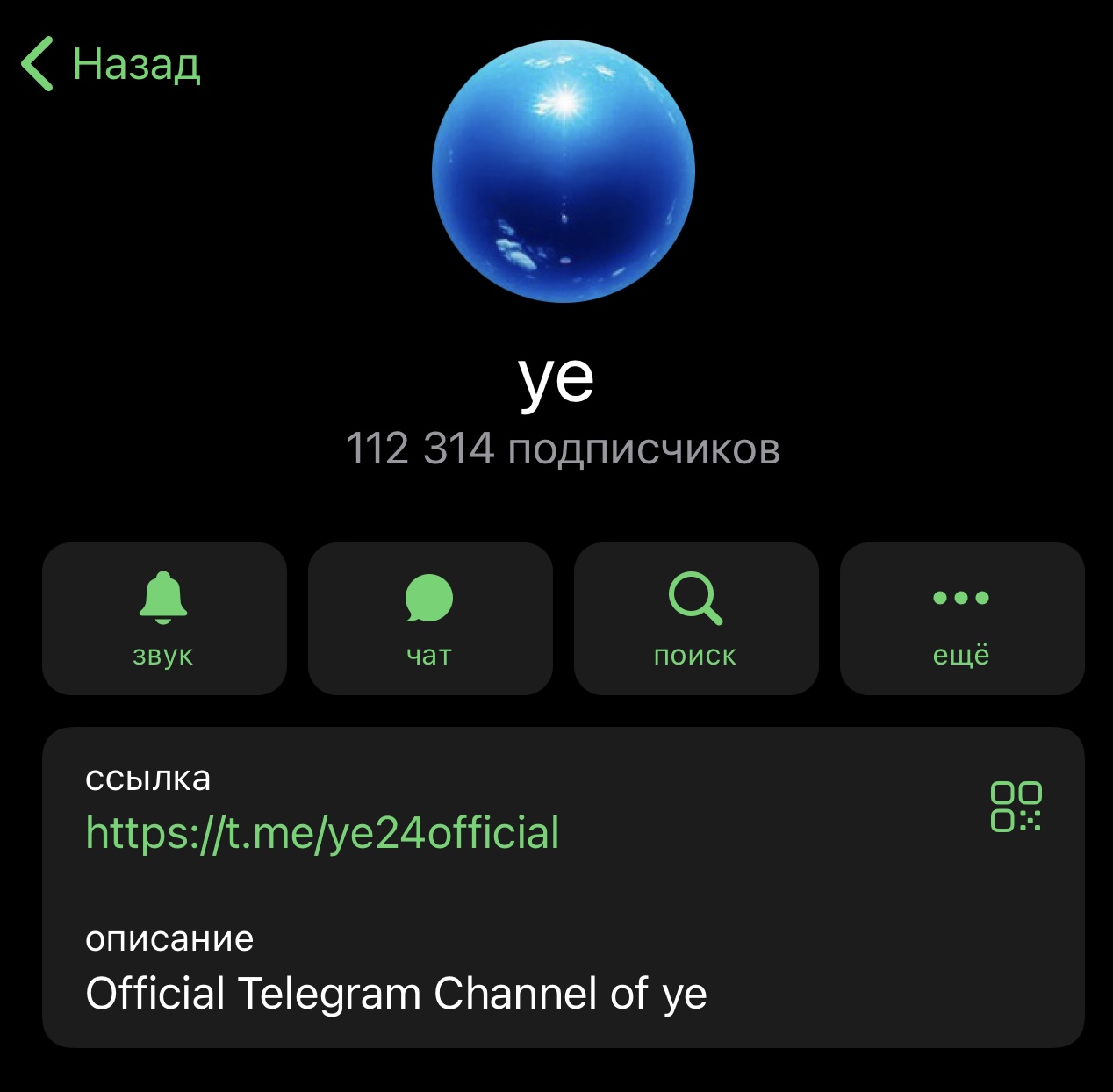
Task: Go back with the Назад button
Action: point(111,64)
